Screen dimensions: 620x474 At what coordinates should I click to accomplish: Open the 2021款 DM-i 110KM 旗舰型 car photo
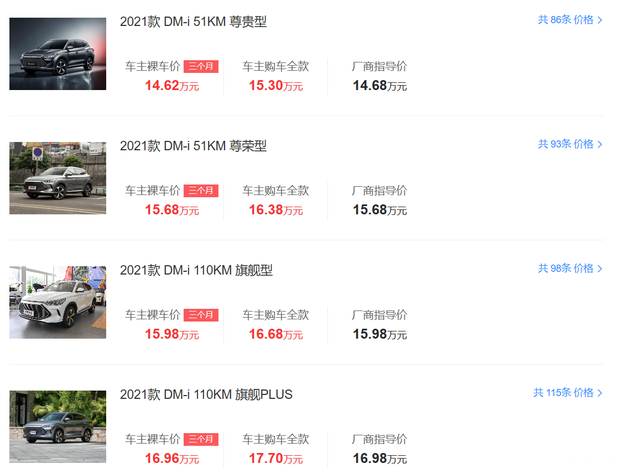pyautogui.click(x=58, y=302)
